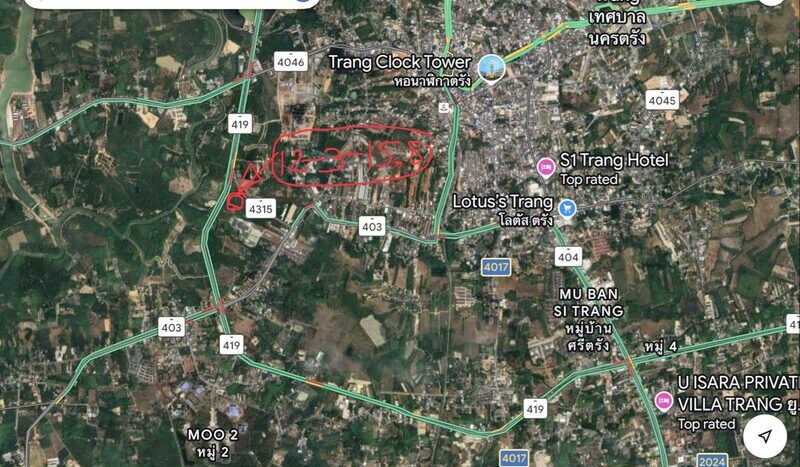Open the Trang Clock Tower marker

(x=491, y=68)
